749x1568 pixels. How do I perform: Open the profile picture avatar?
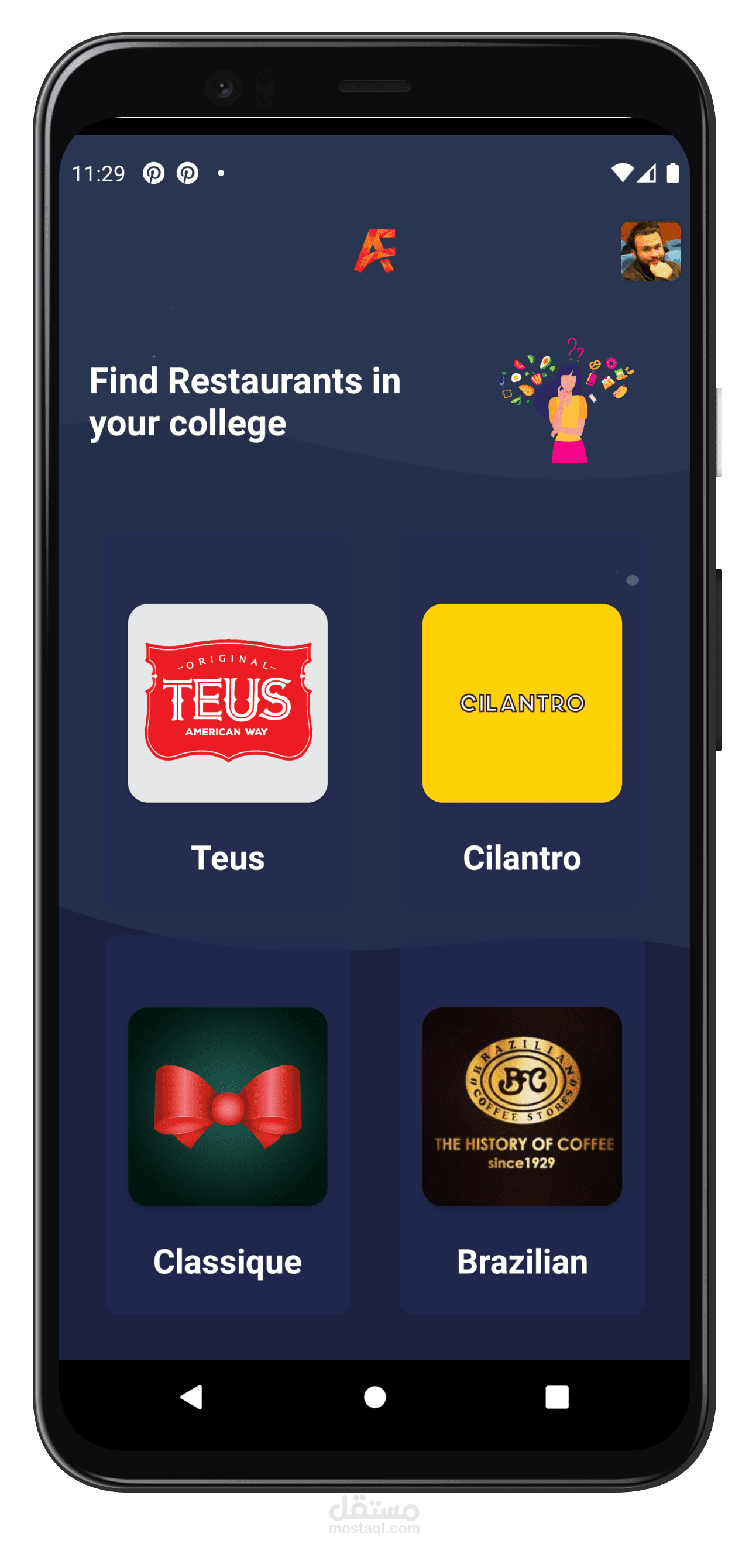click(650, 251)
